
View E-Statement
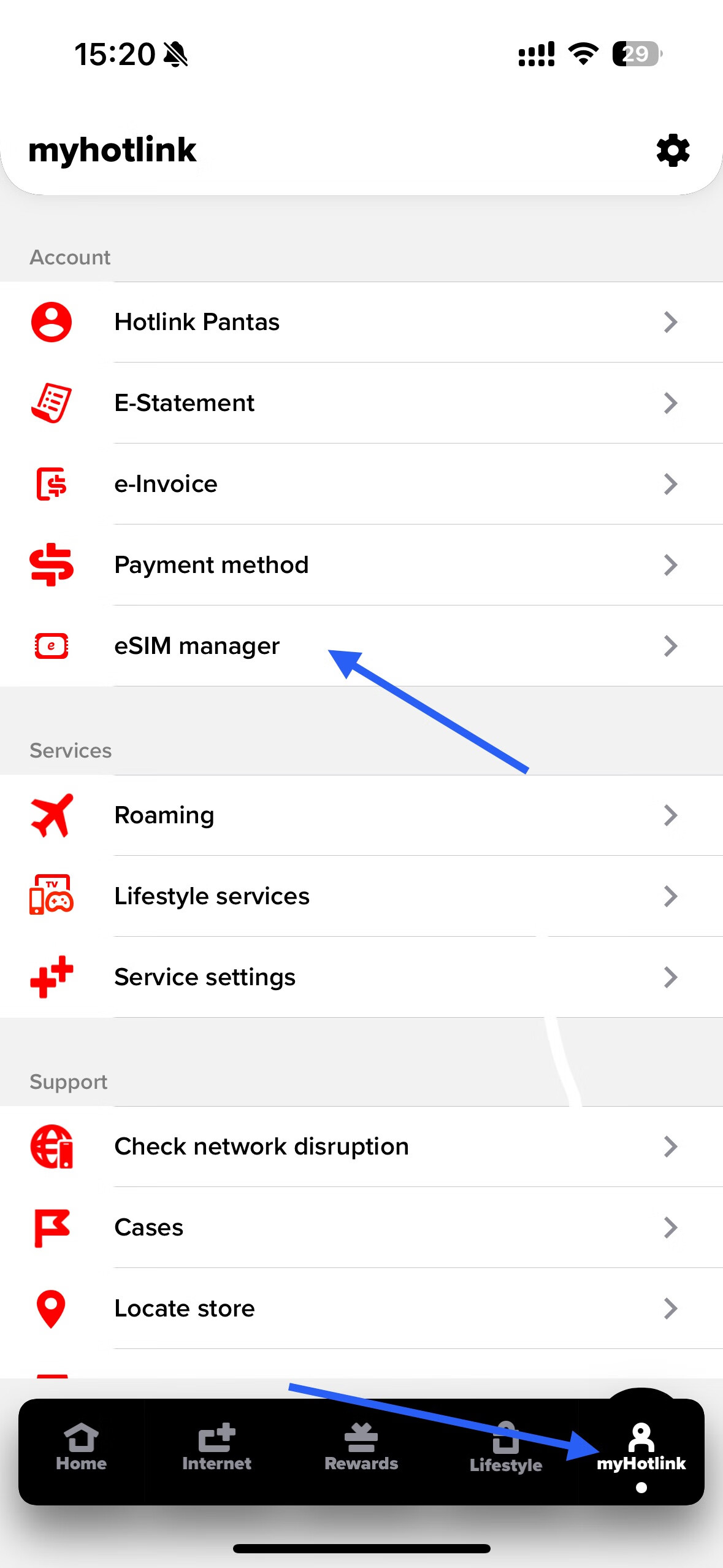[361, 403]
